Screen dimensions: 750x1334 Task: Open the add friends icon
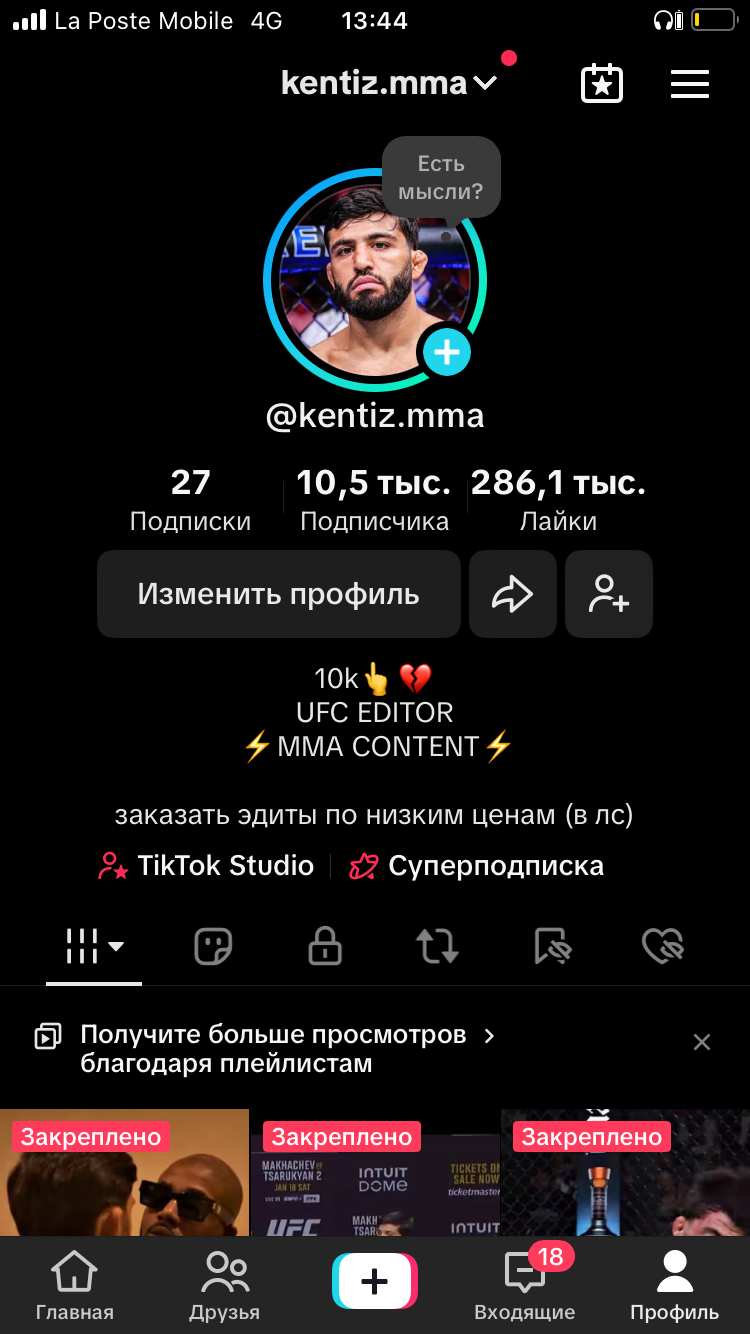[608, 594]
